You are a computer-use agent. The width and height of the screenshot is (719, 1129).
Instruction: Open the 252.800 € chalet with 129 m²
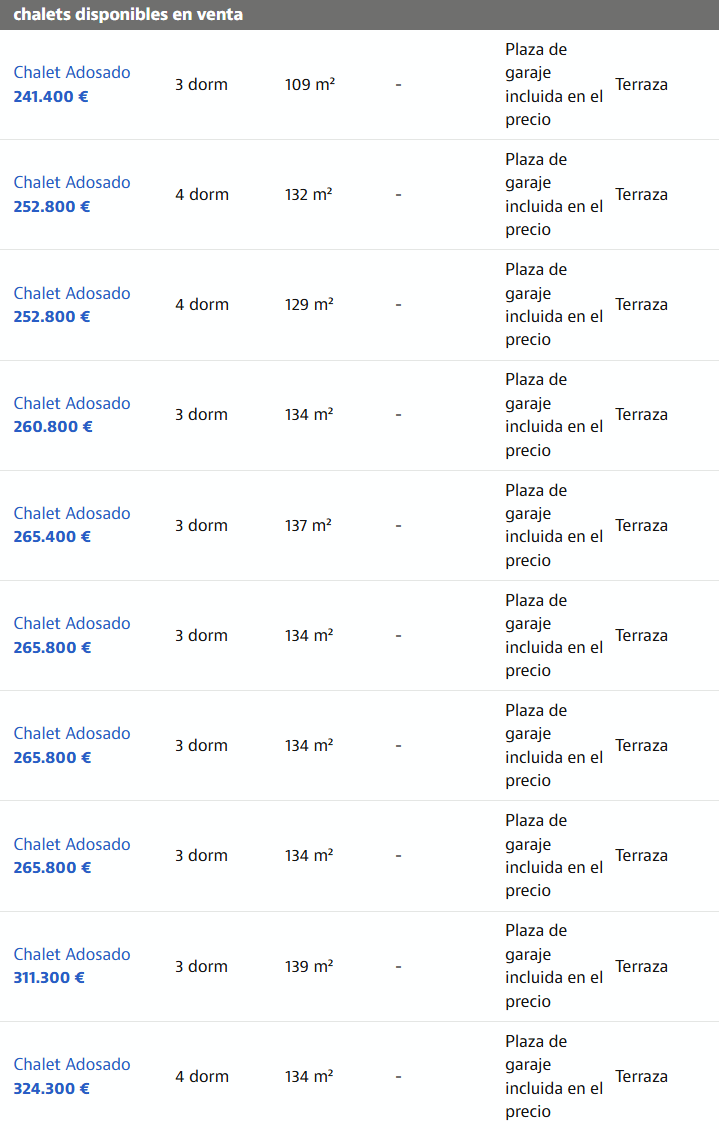click(72, 294)
